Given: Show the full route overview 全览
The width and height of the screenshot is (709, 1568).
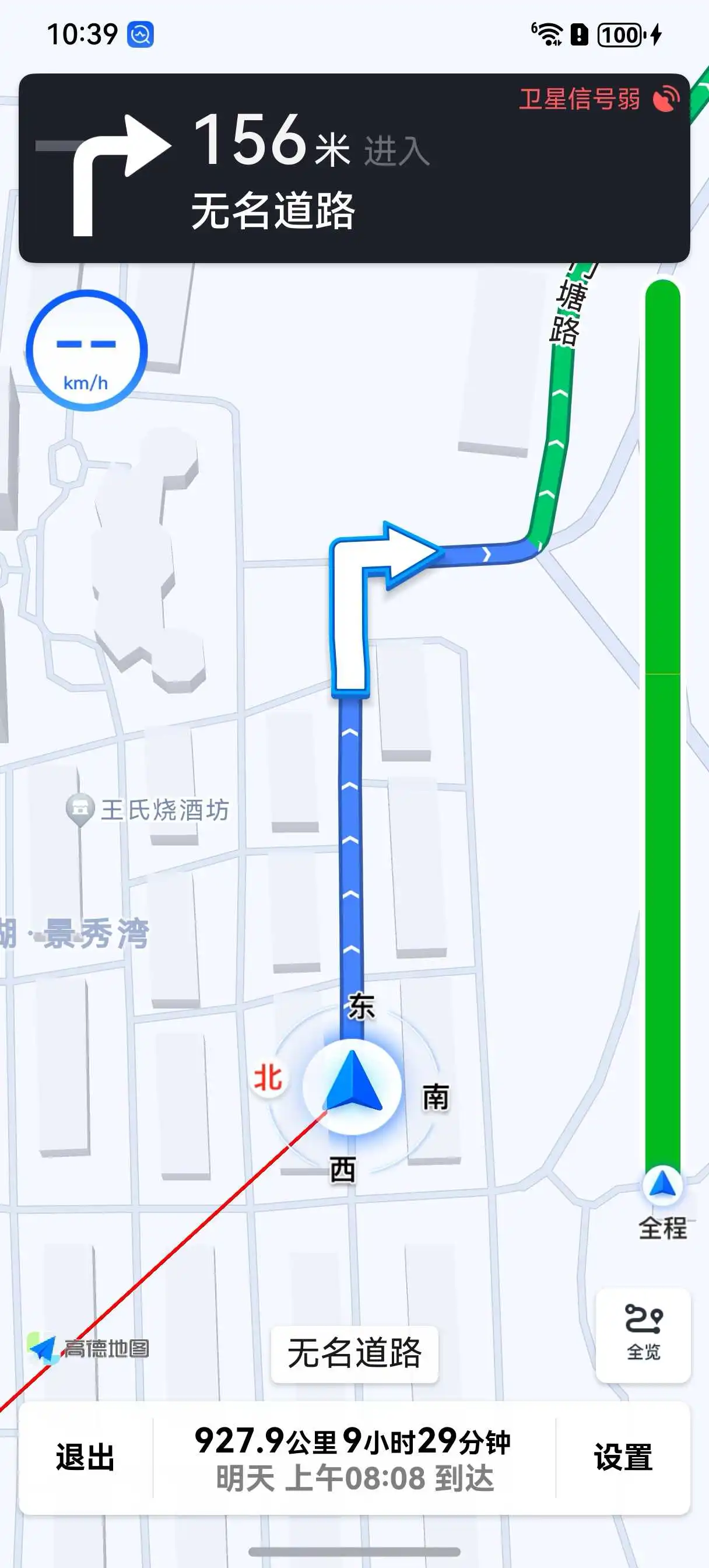Looking at the screenshot, I should pos(643,1334).
